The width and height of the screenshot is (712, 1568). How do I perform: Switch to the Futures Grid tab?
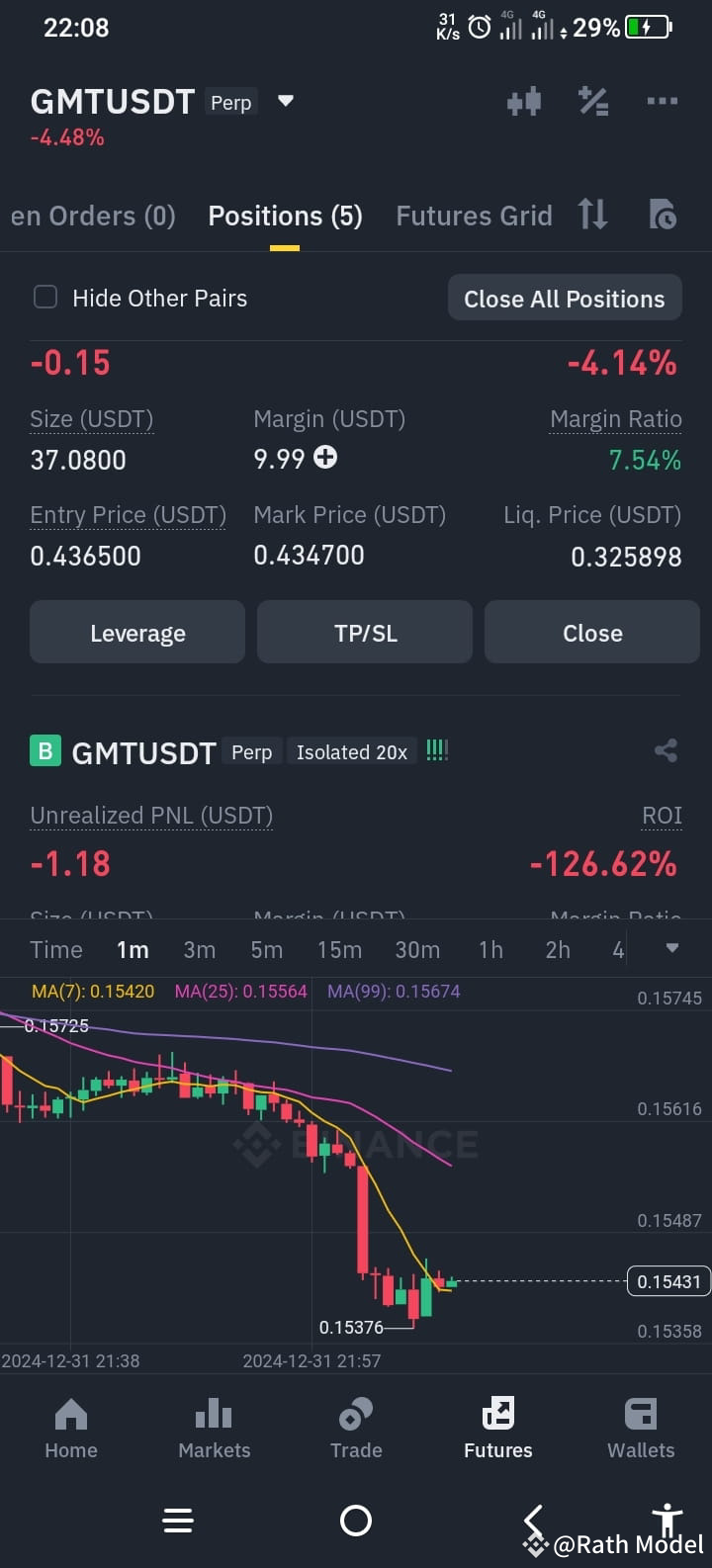[x=474, y=216]
